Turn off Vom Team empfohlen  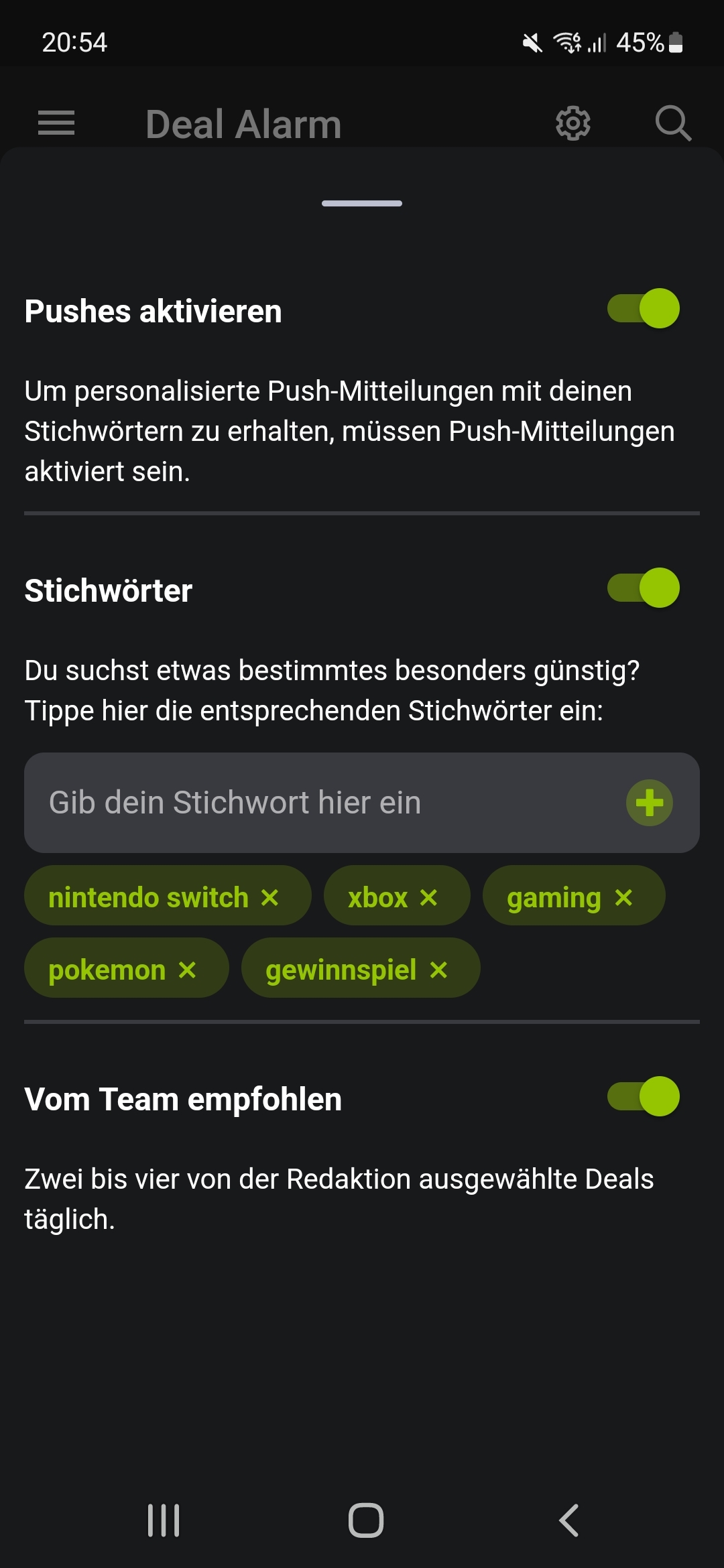coord(644,1097)
